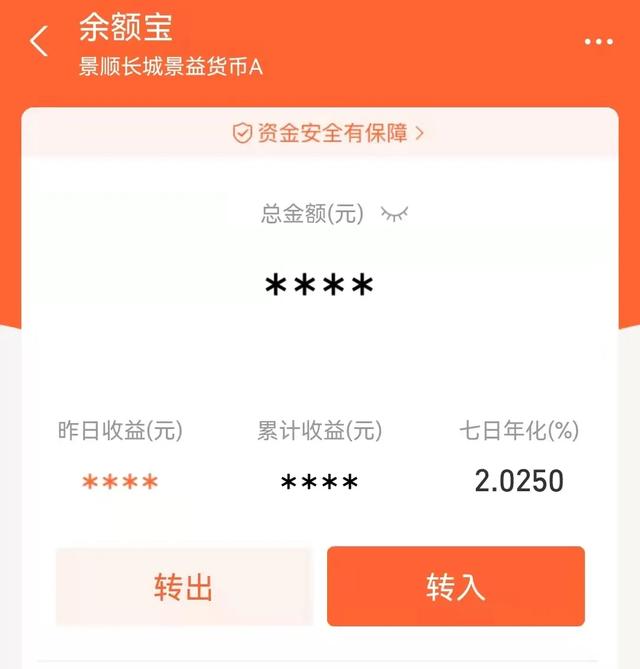640x669 pixels.
Task: Open the 资金安全有保障 link
Action: pos(328,133)
